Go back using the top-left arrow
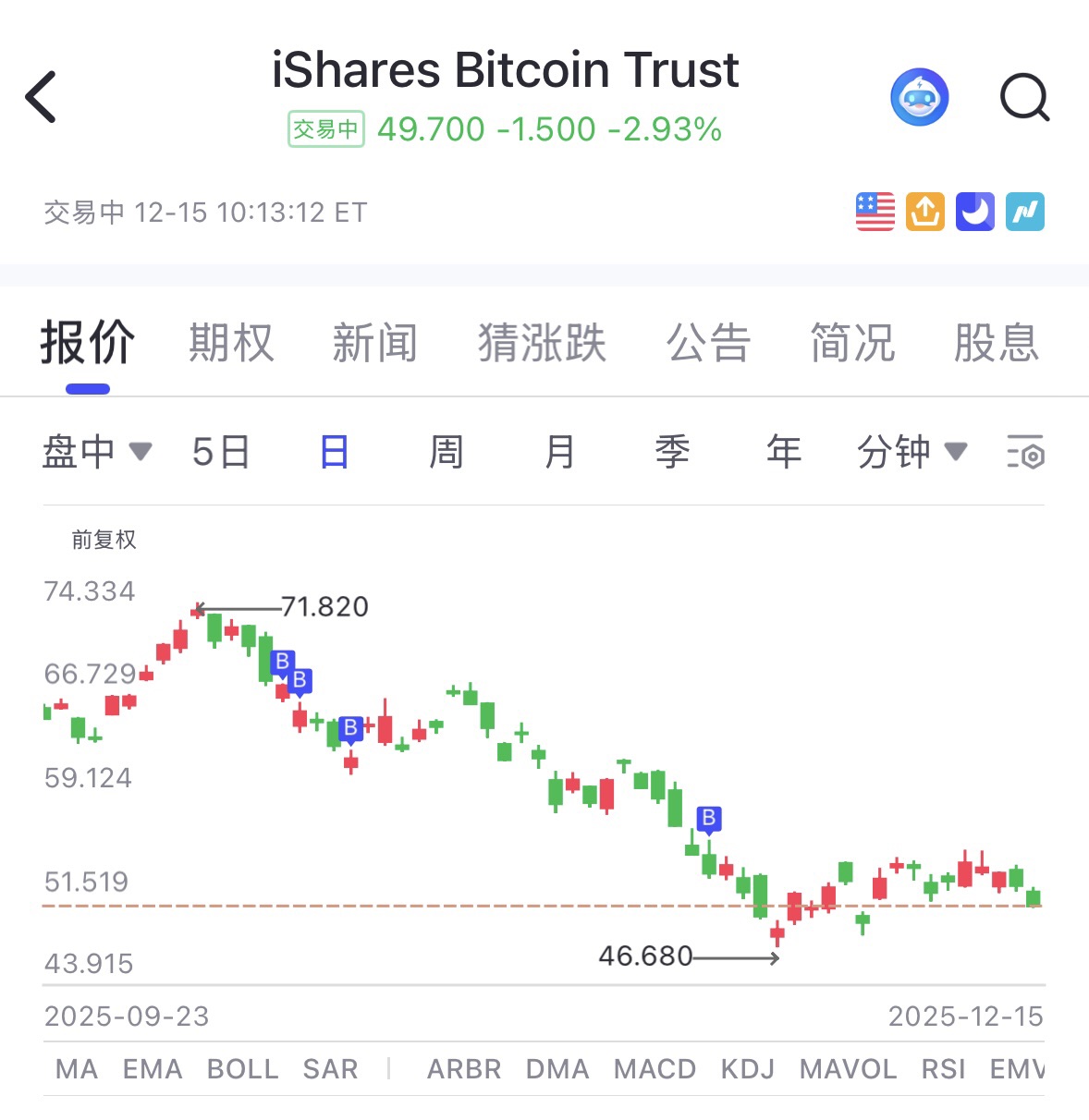1089x1120 pixels. click(42, 96)
